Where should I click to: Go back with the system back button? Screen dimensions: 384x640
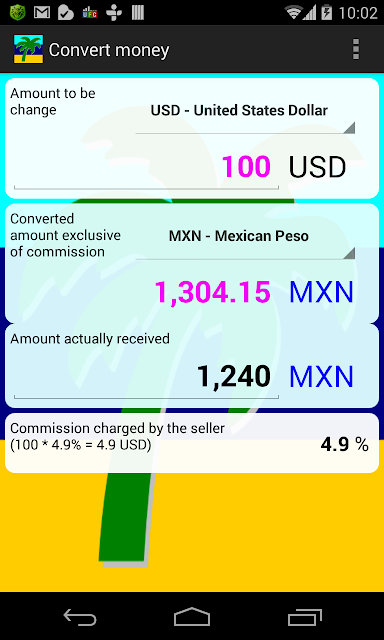80,617
